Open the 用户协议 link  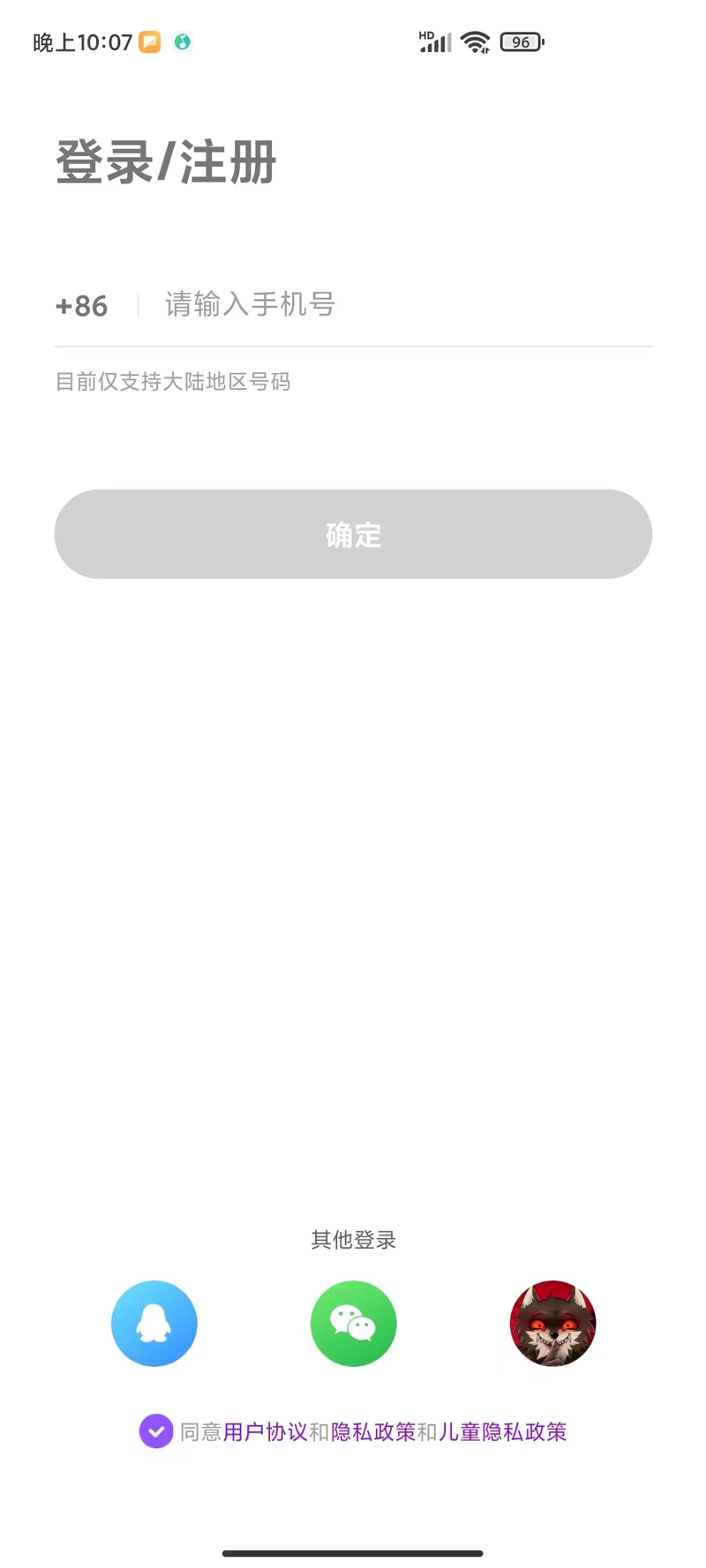click(x=265, y=1432)
